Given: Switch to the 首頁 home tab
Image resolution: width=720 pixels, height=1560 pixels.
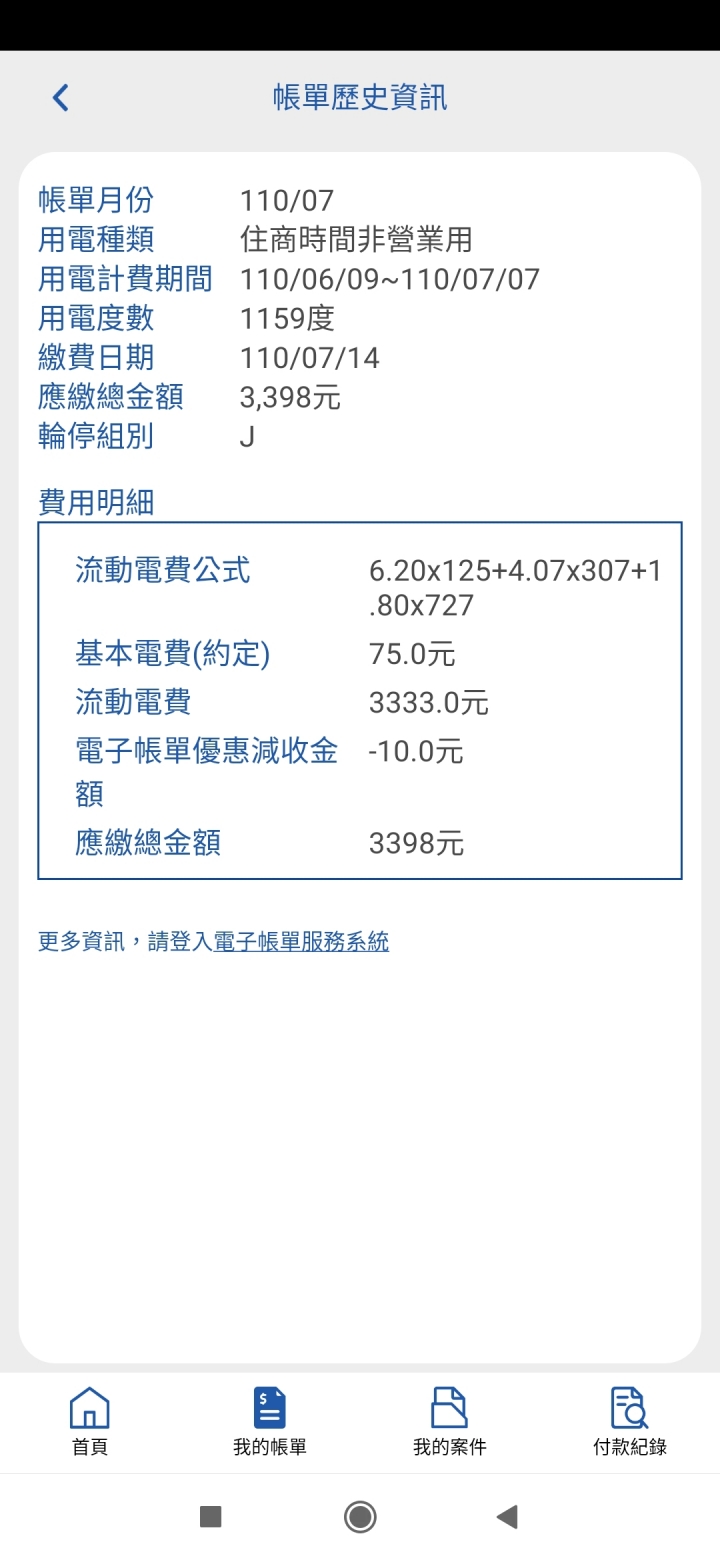Looking at the screenshot, I should pyautogui.click(x=90, y=1421).
